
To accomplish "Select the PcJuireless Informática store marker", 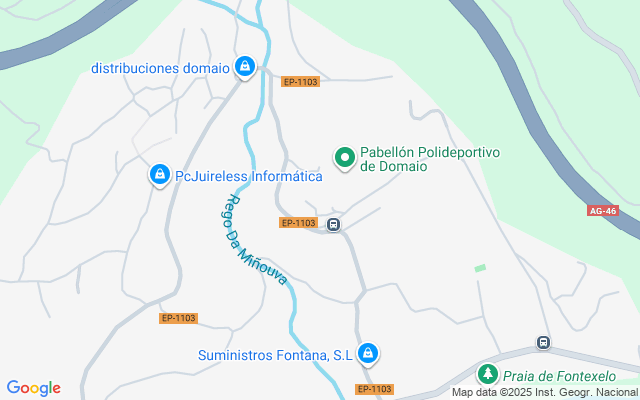I will pyautogui.click(x=160, y=175).
